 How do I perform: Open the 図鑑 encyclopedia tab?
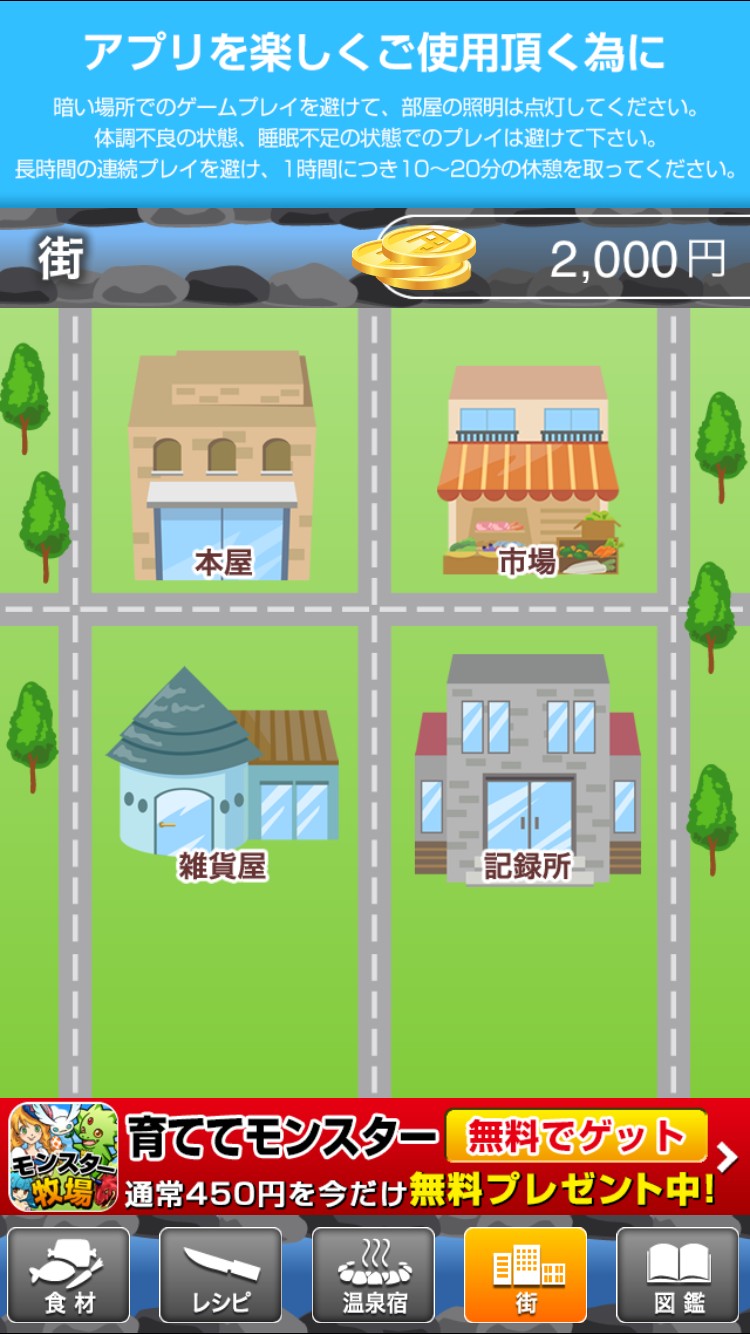677,1275
